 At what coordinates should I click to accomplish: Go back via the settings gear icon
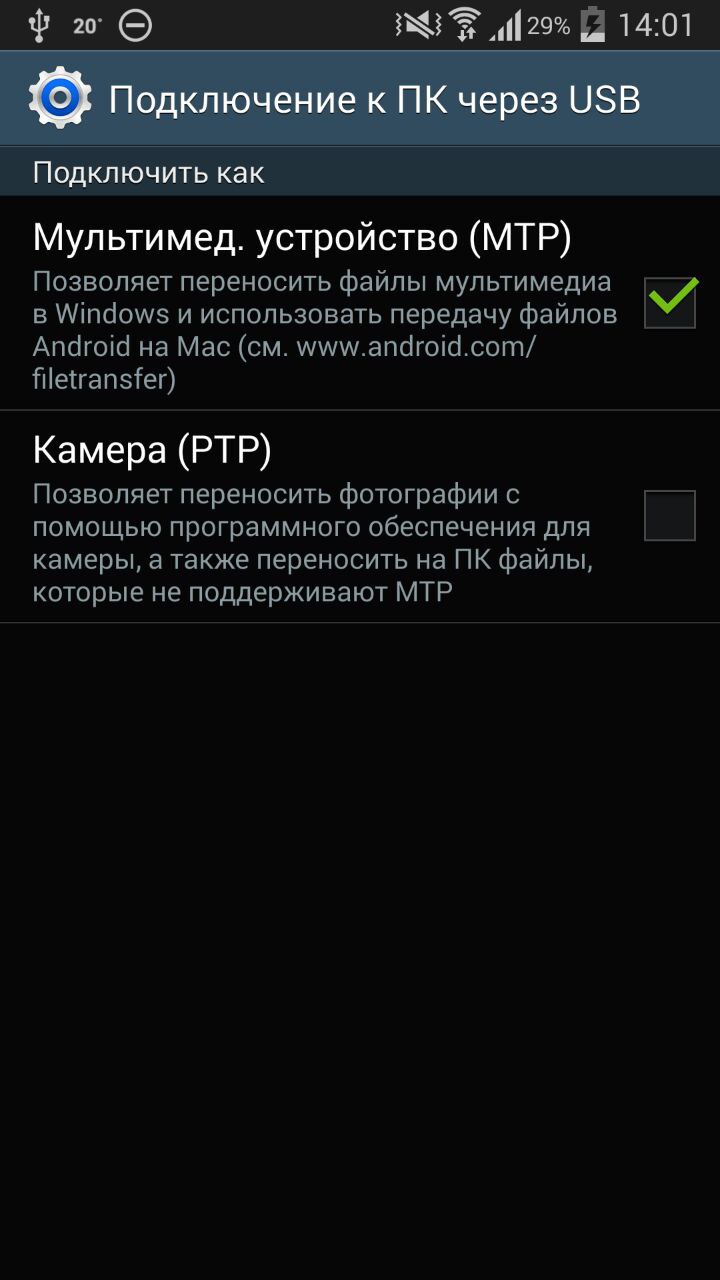tap(60, 98)
